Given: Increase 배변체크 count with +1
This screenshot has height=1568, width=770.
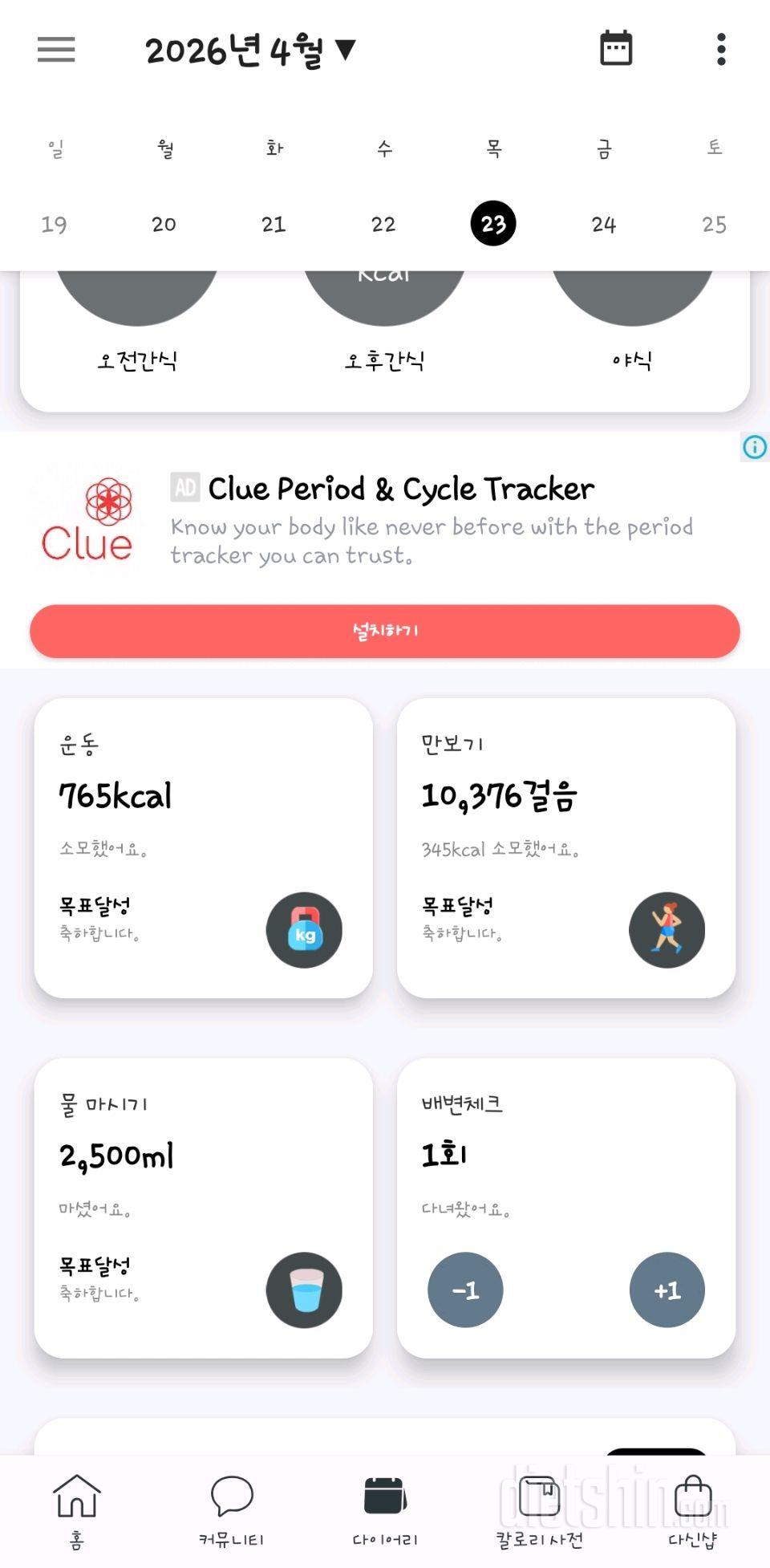Looking at the screenshot, I should click(667, 1290).
